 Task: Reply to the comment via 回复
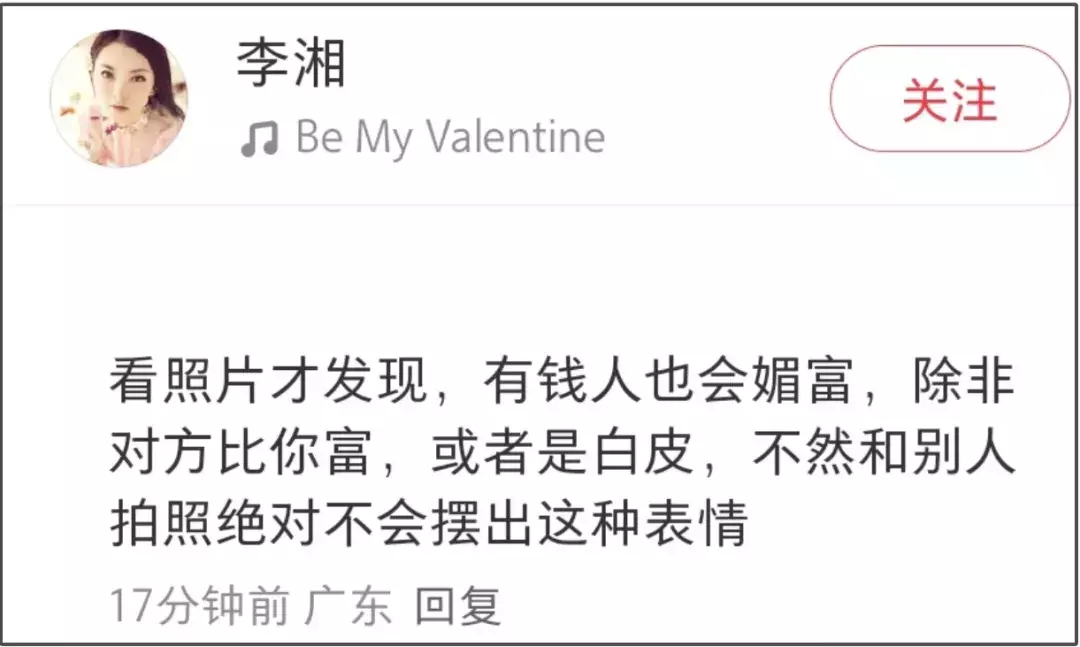click(x=458, y=606)
